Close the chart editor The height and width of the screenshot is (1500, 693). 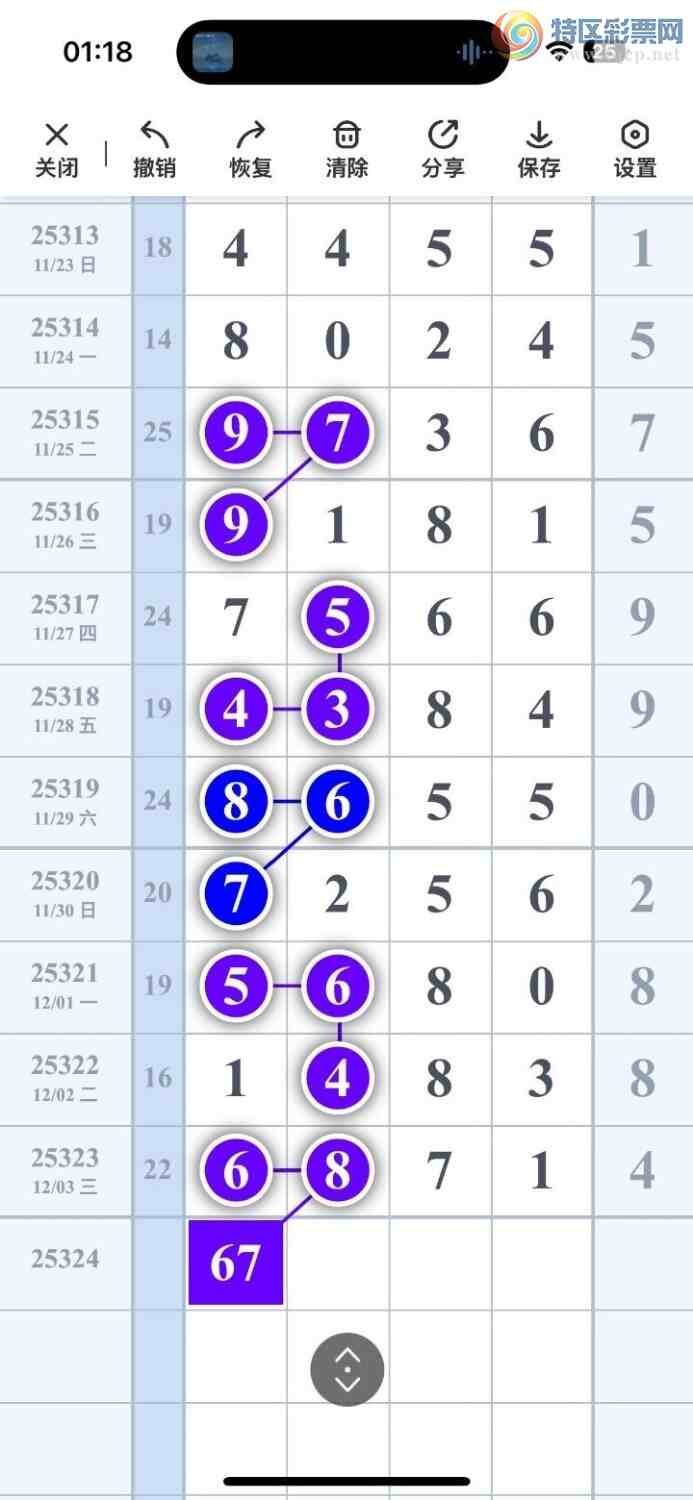57,149
